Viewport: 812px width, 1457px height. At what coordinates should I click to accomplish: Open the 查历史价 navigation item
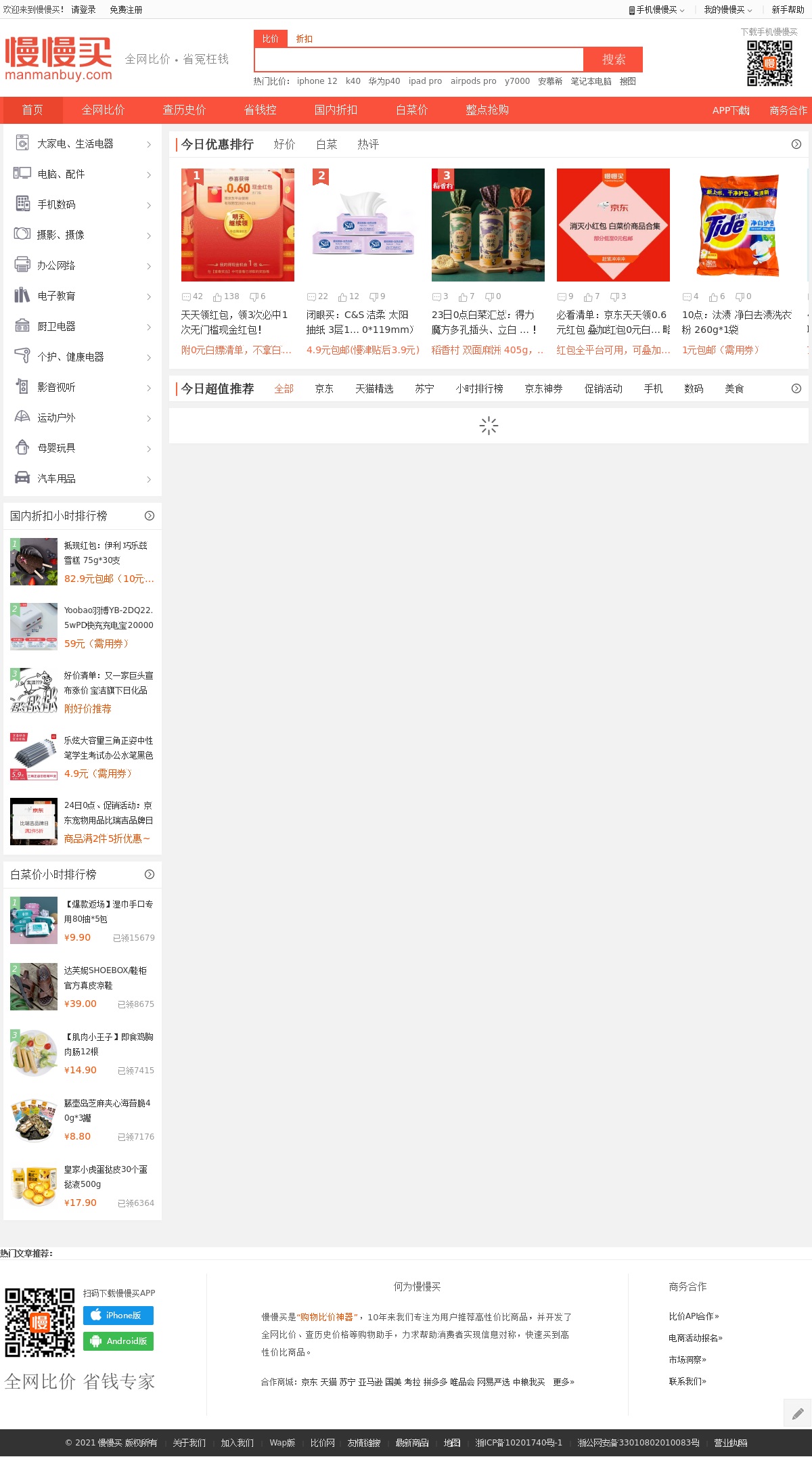tap(184, 110)
